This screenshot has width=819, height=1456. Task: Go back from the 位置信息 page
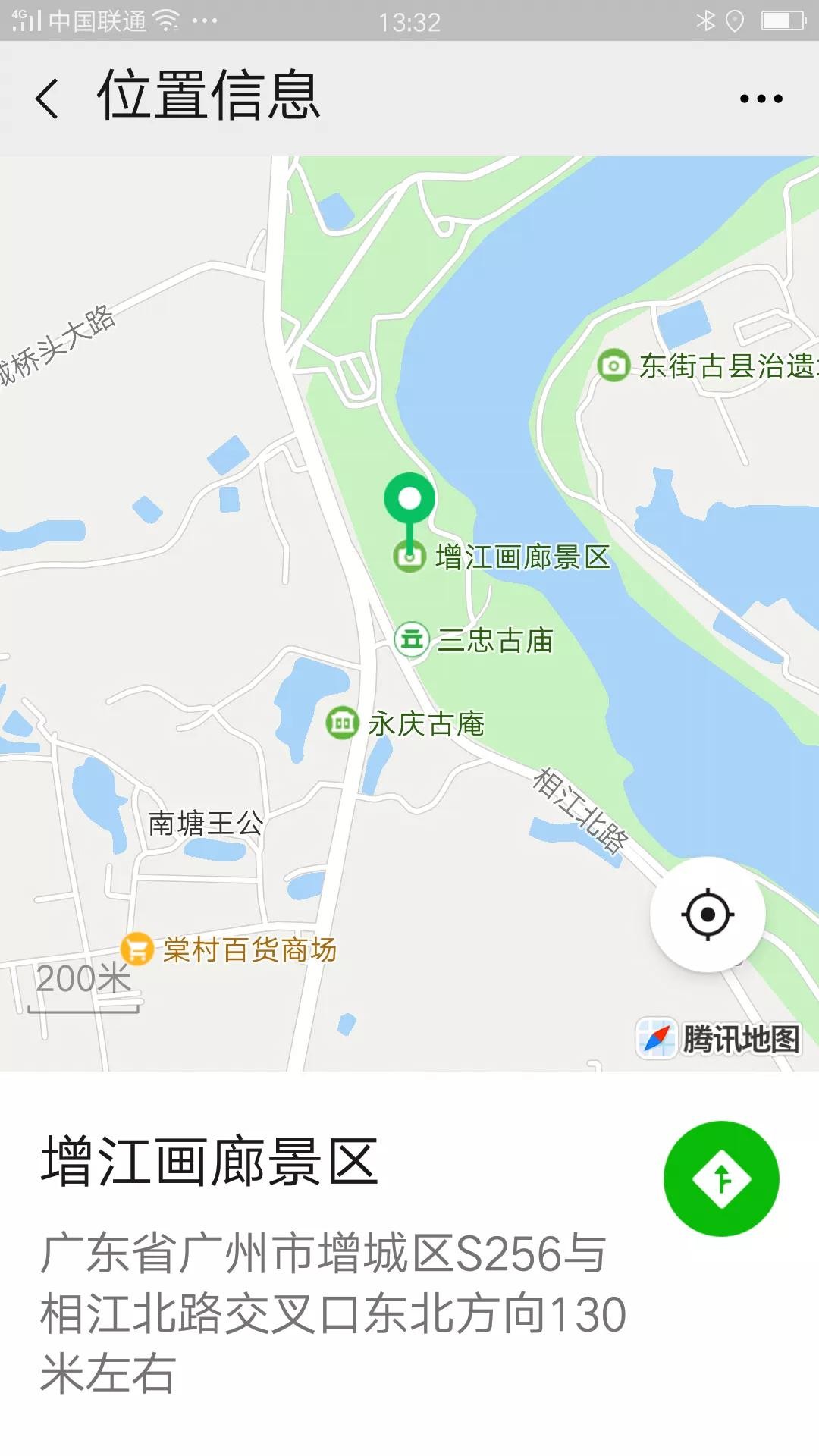point(47,99)
